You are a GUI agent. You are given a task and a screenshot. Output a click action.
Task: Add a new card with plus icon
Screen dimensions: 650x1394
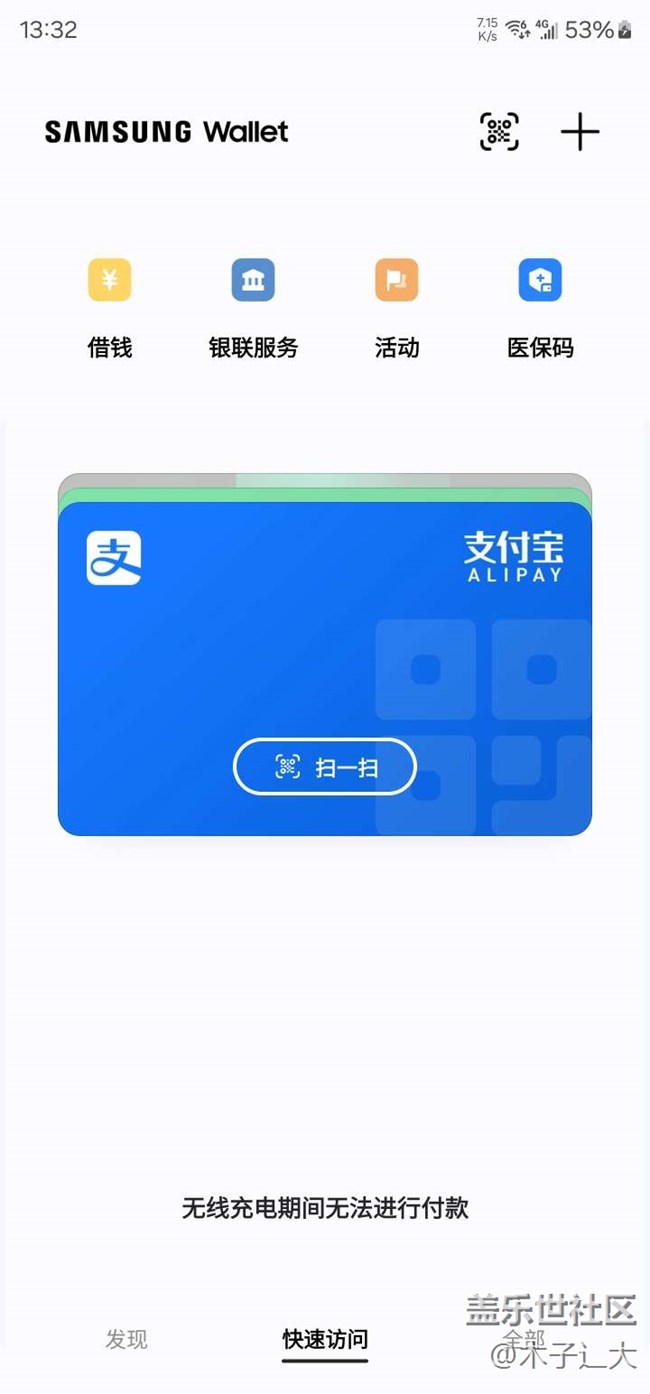(579, 132)
